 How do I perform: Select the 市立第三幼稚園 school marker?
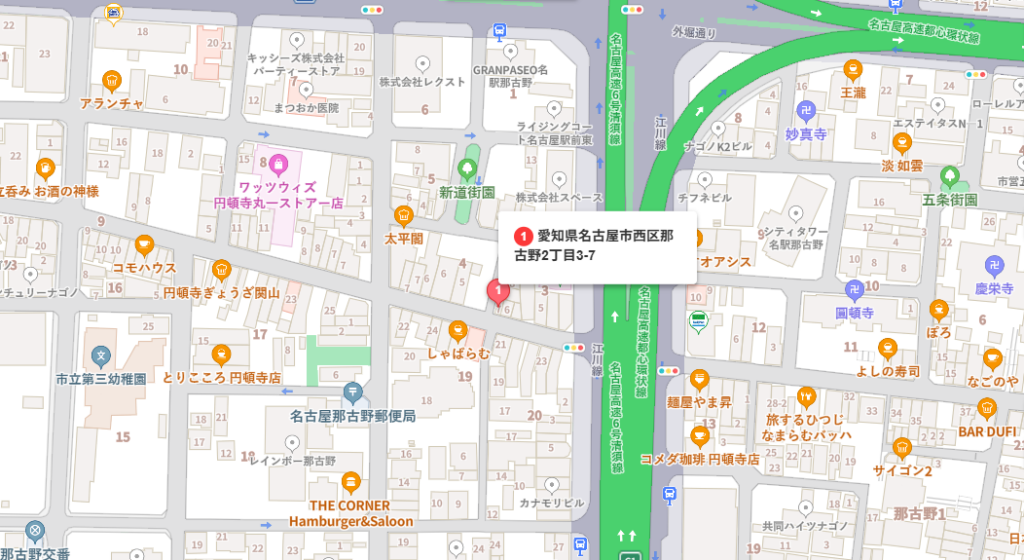point(101,355)
